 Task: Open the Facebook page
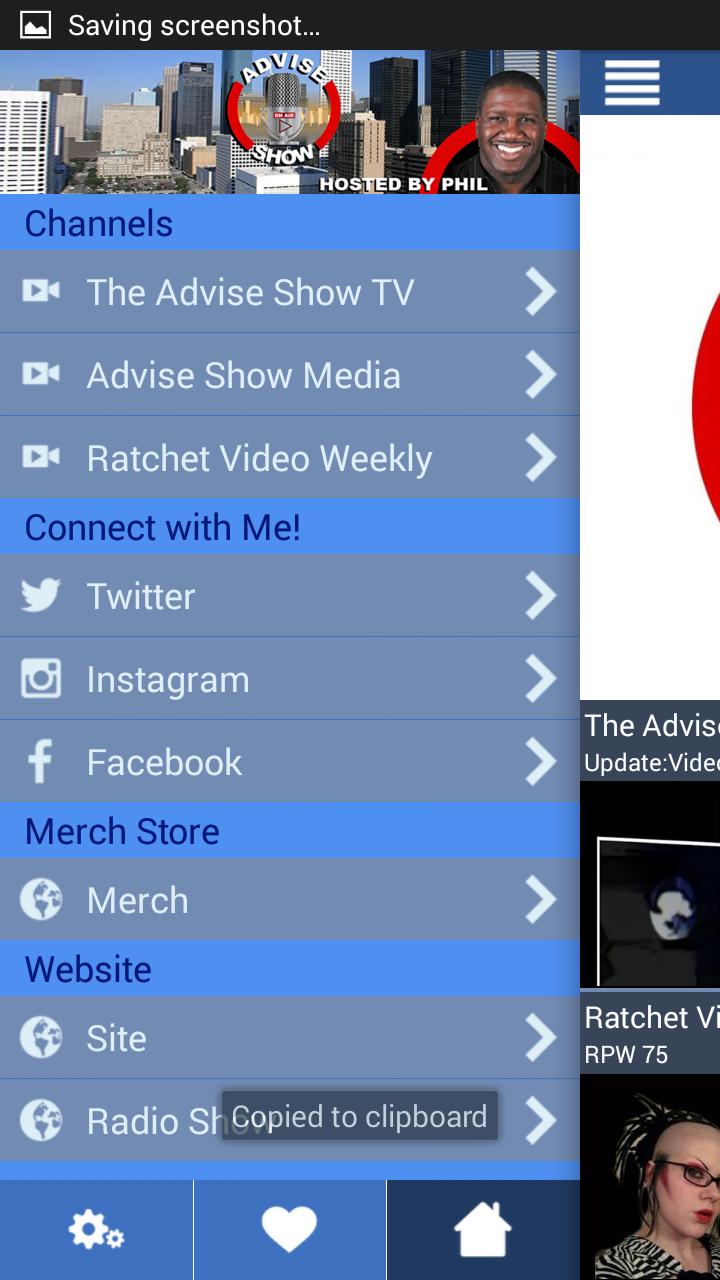click(x=289, y=762)
